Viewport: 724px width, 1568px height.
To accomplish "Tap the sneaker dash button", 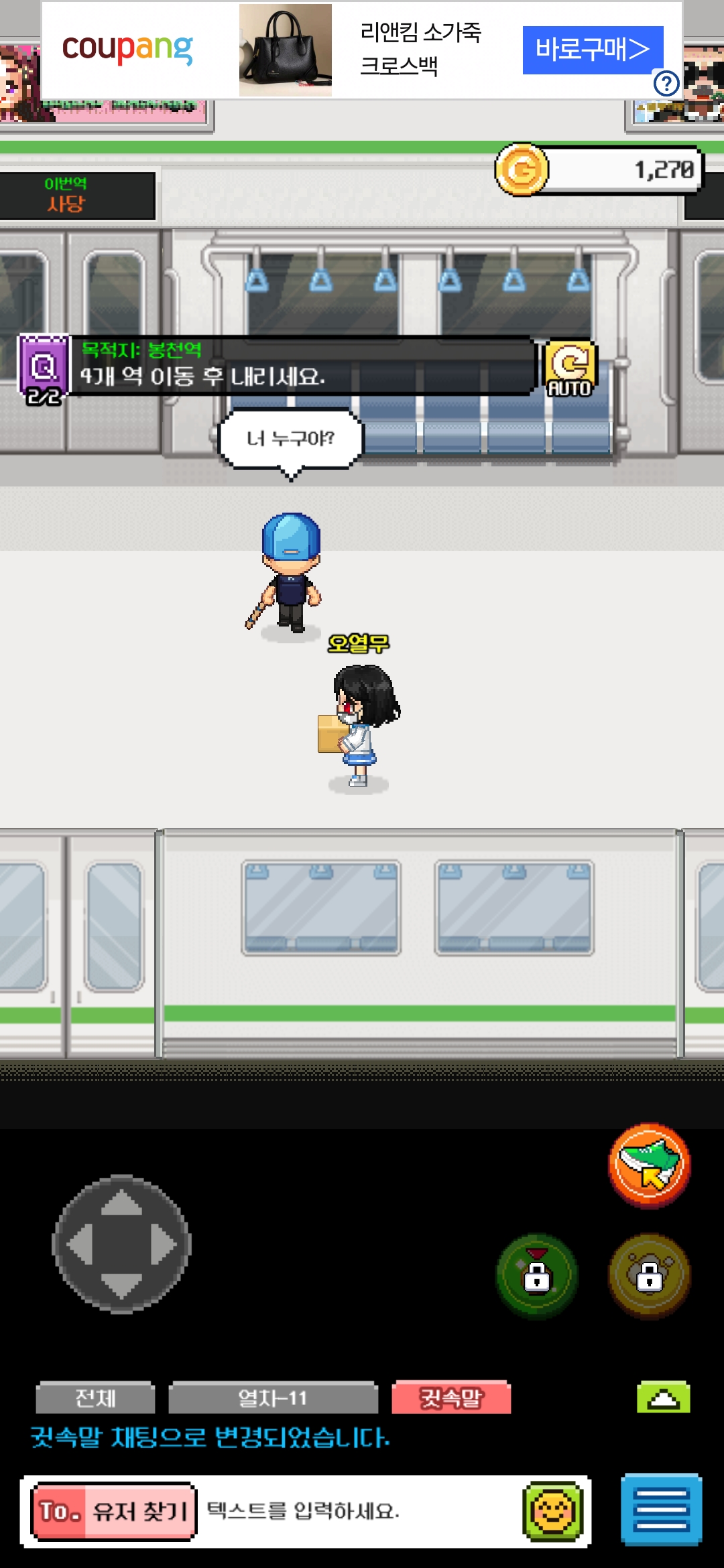I will pos(649,1165).
